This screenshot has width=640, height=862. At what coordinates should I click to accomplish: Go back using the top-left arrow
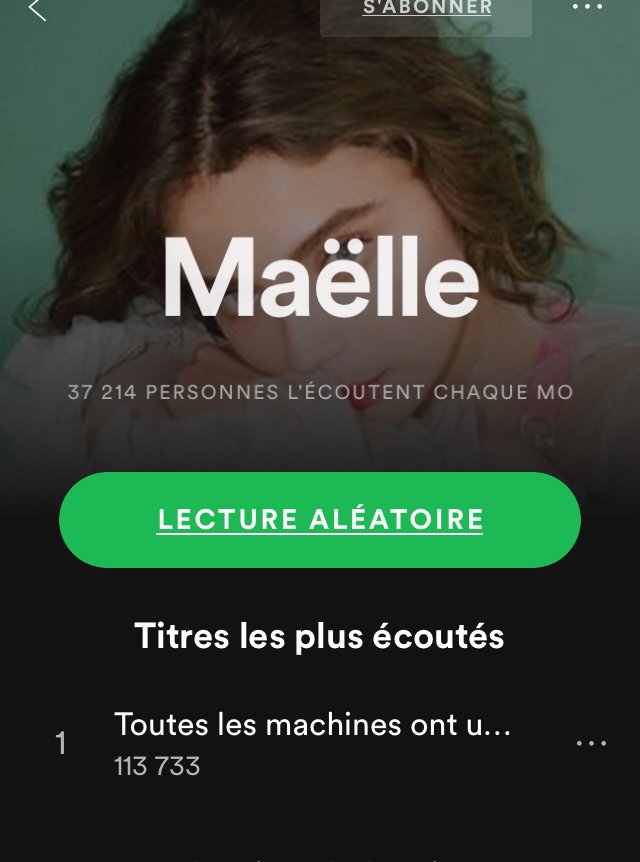(x=37, y=9)
